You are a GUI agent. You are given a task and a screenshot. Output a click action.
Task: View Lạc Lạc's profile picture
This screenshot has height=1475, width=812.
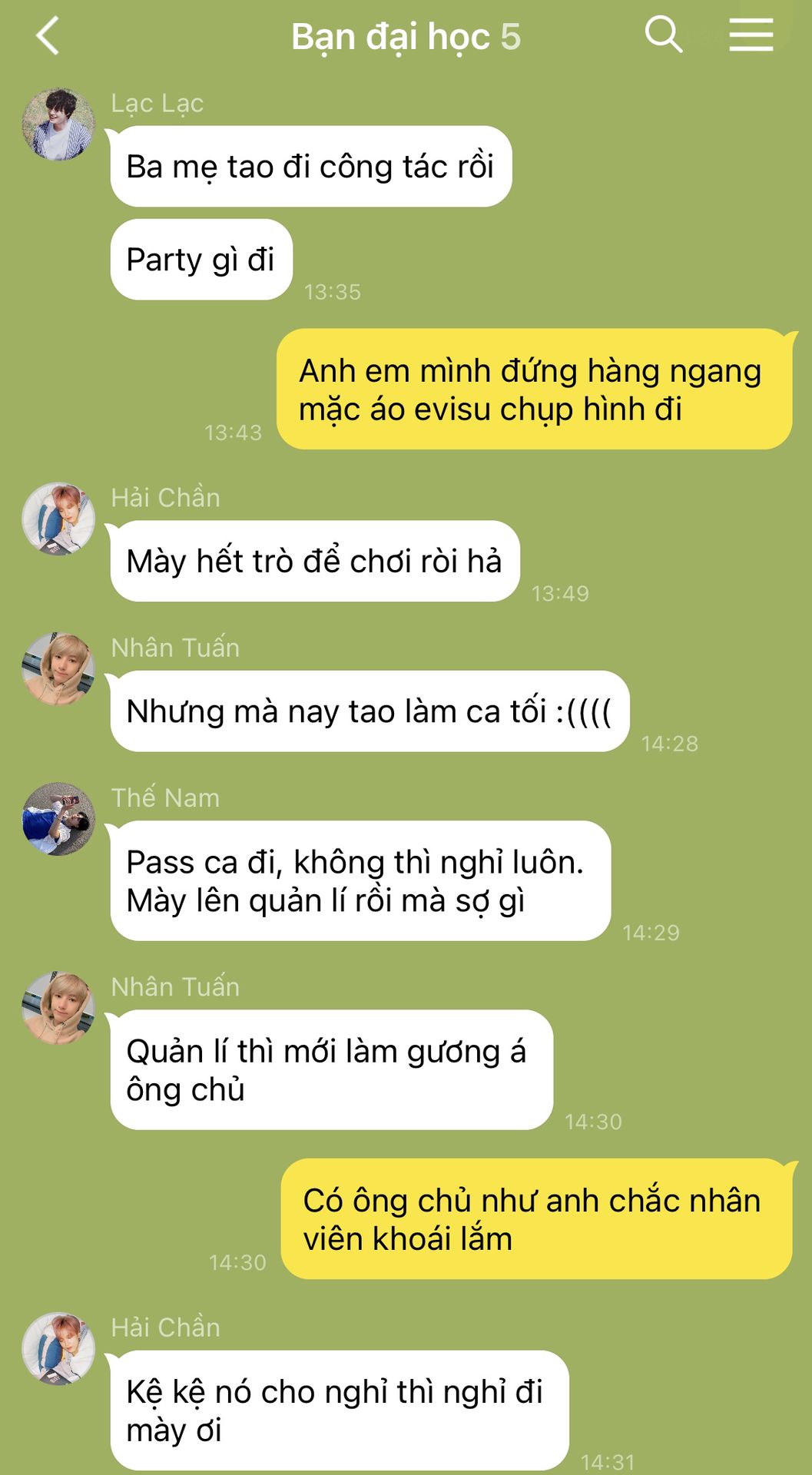[58, 124]
